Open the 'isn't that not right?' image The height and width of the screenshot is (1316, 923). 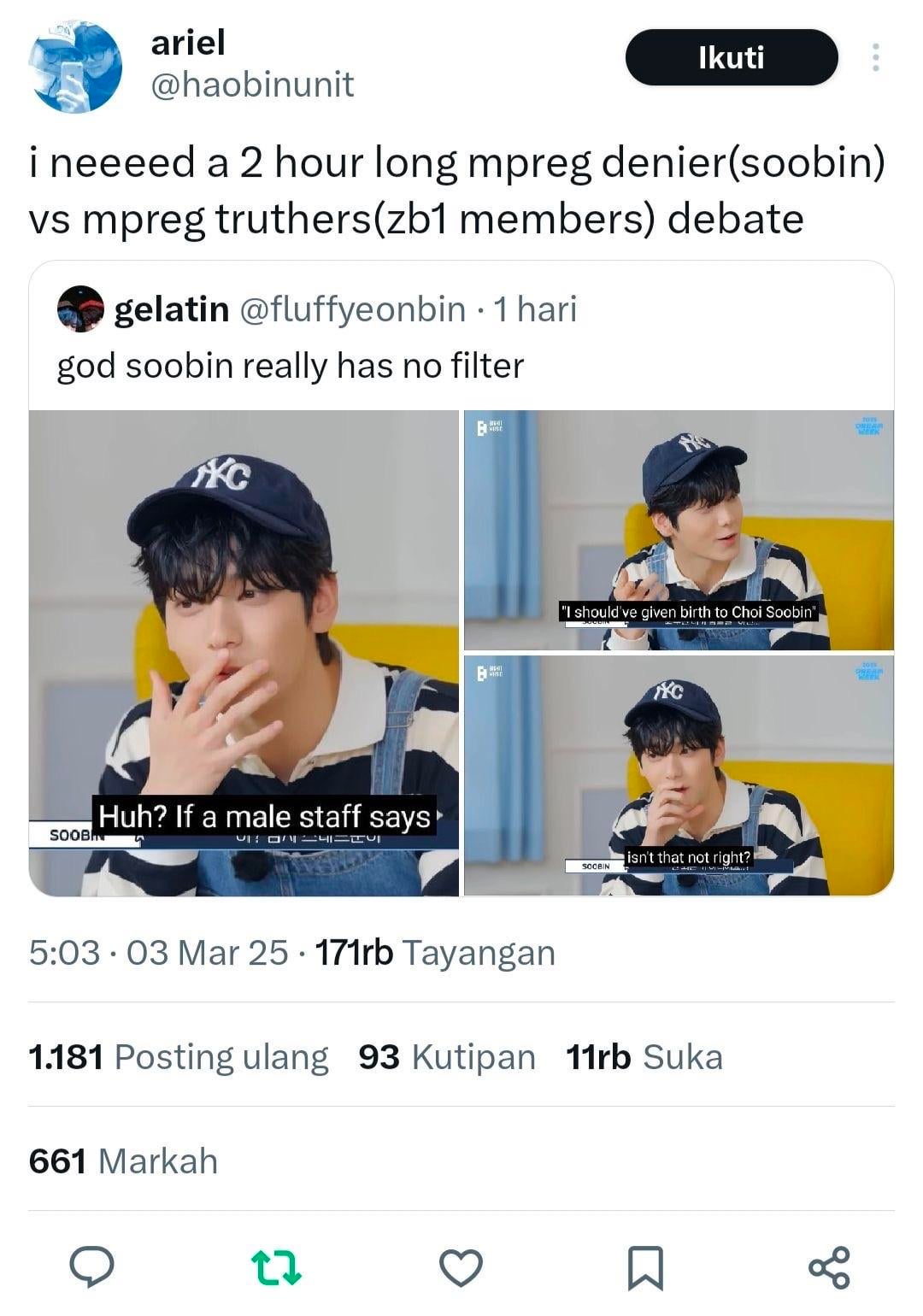tap(679, 776)
